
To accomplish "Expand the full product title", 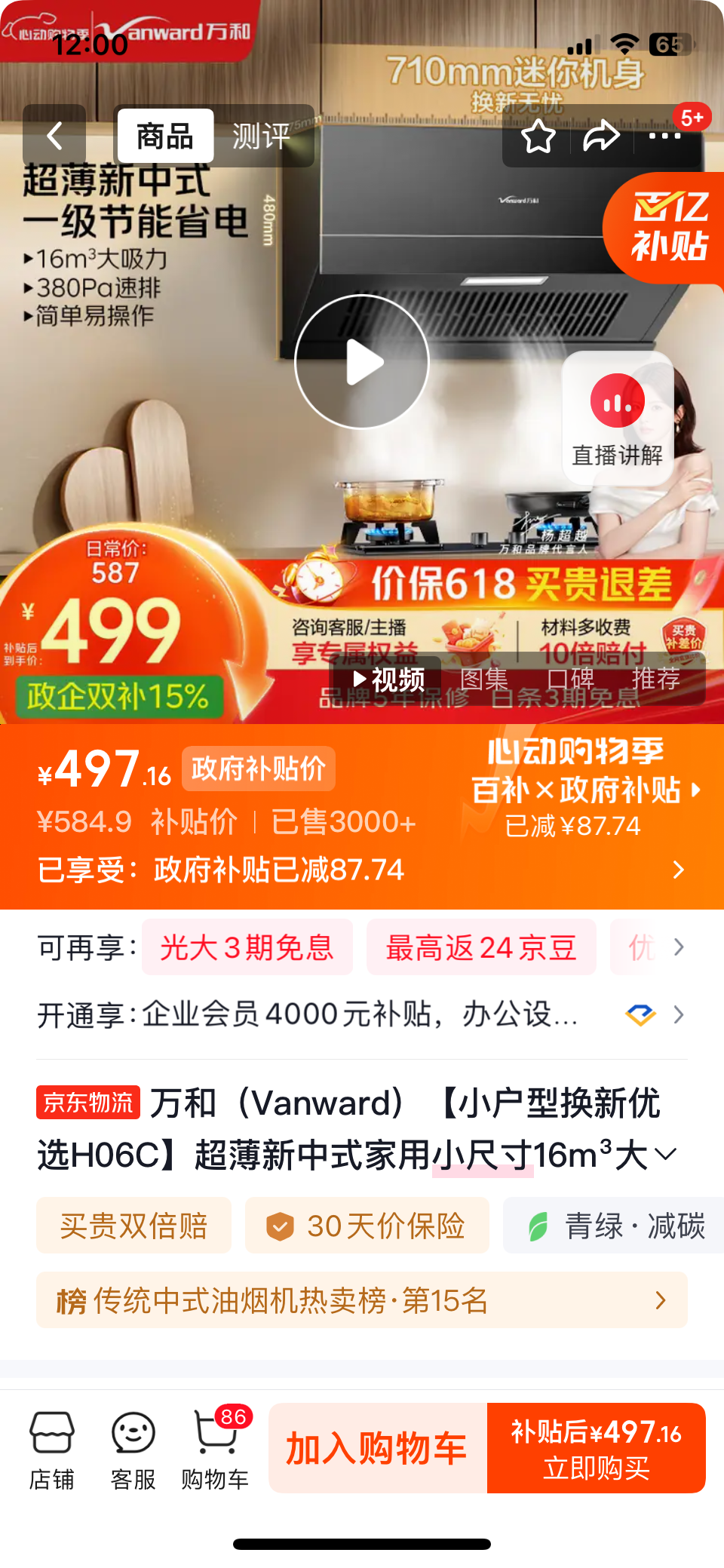I will [x=666, y=1154].
